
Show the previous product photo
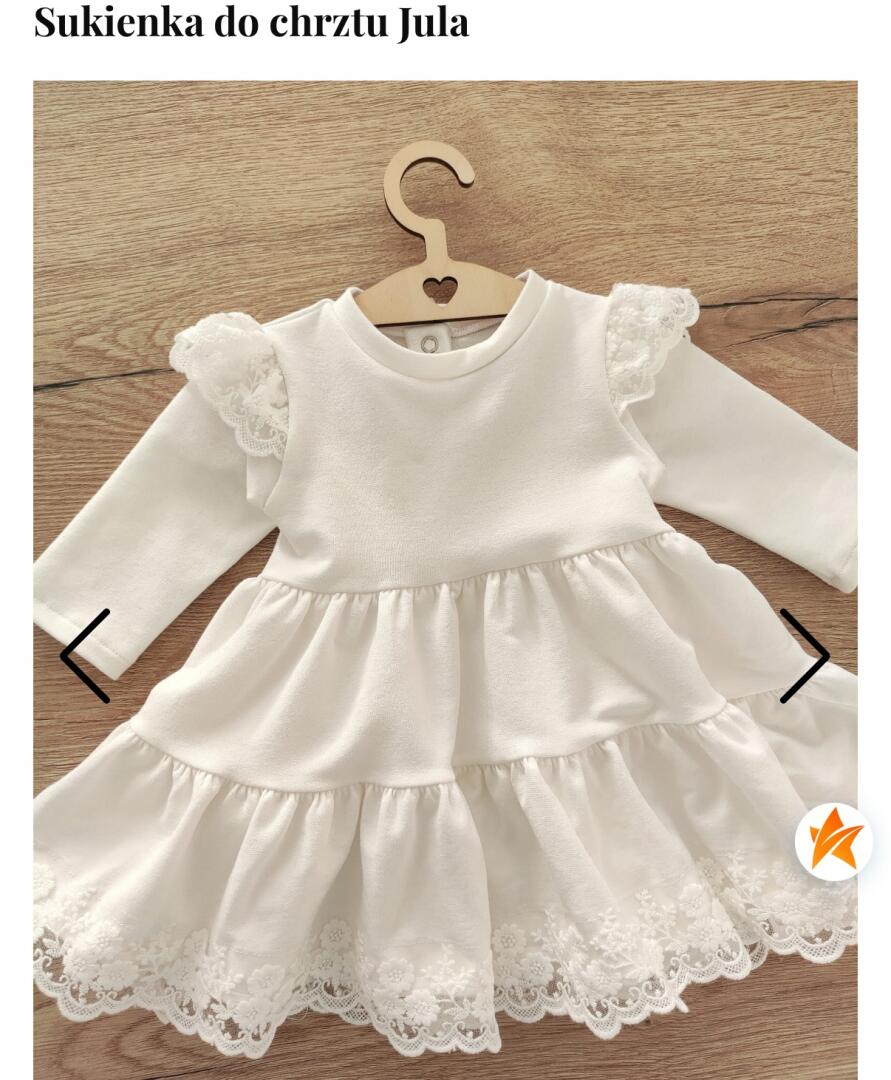(x=86, y=656)
